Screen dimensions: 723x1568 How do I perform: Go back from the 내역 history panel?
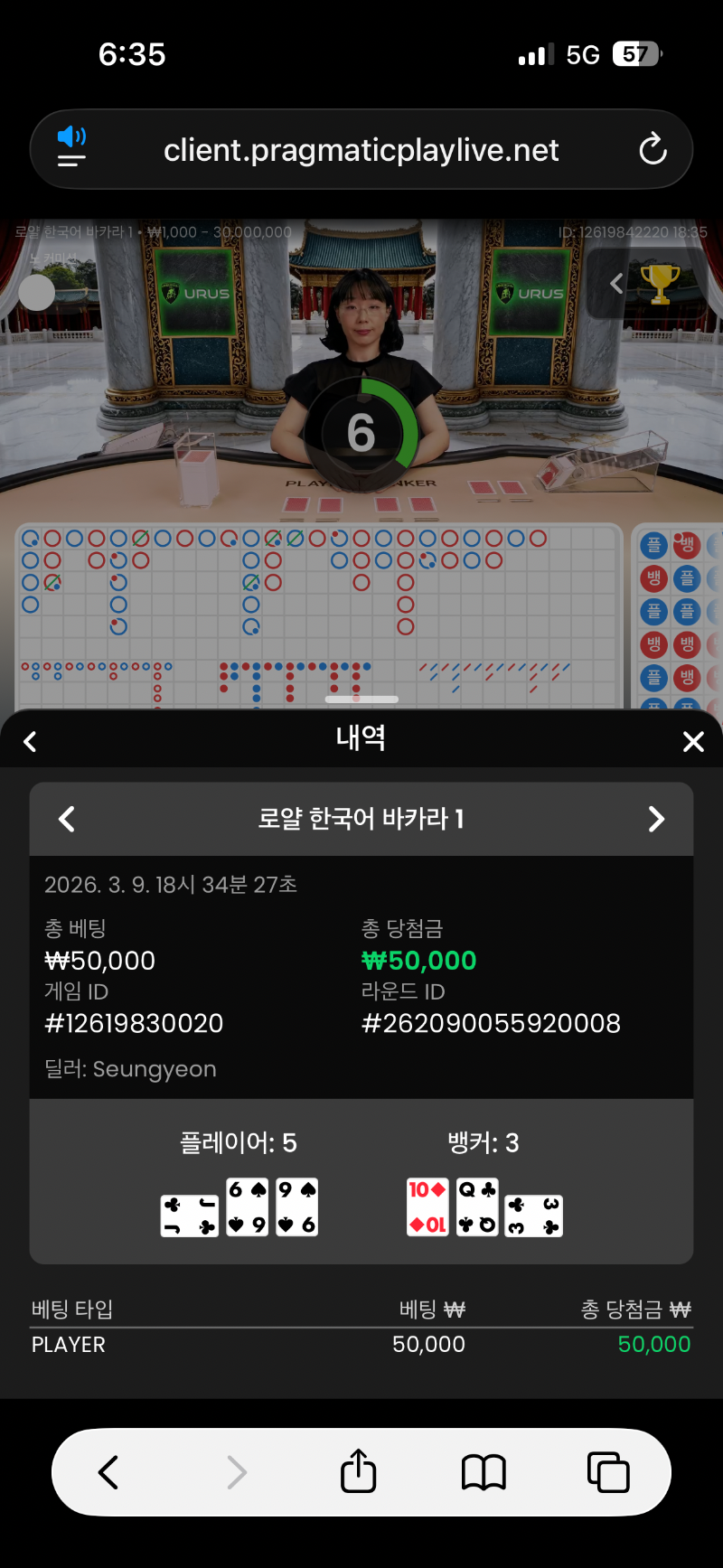coord(30,742)
